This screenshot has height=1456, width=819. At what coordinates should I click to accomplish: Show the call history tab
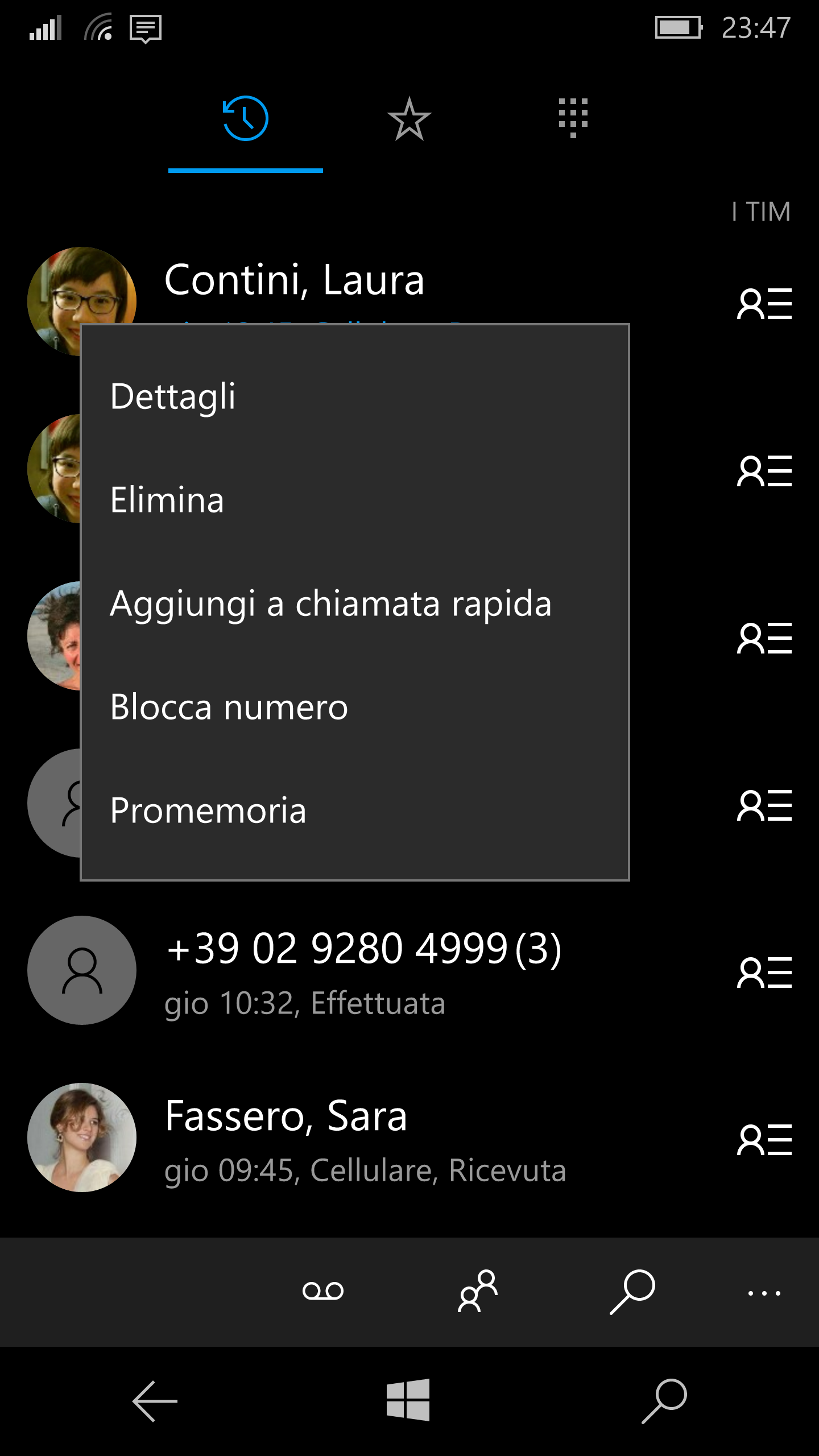245,119
